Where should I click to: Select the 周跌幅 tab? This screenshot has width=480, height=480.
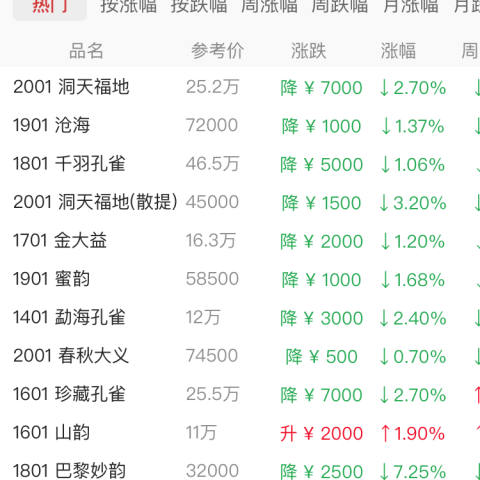click(x=340, y=7)
